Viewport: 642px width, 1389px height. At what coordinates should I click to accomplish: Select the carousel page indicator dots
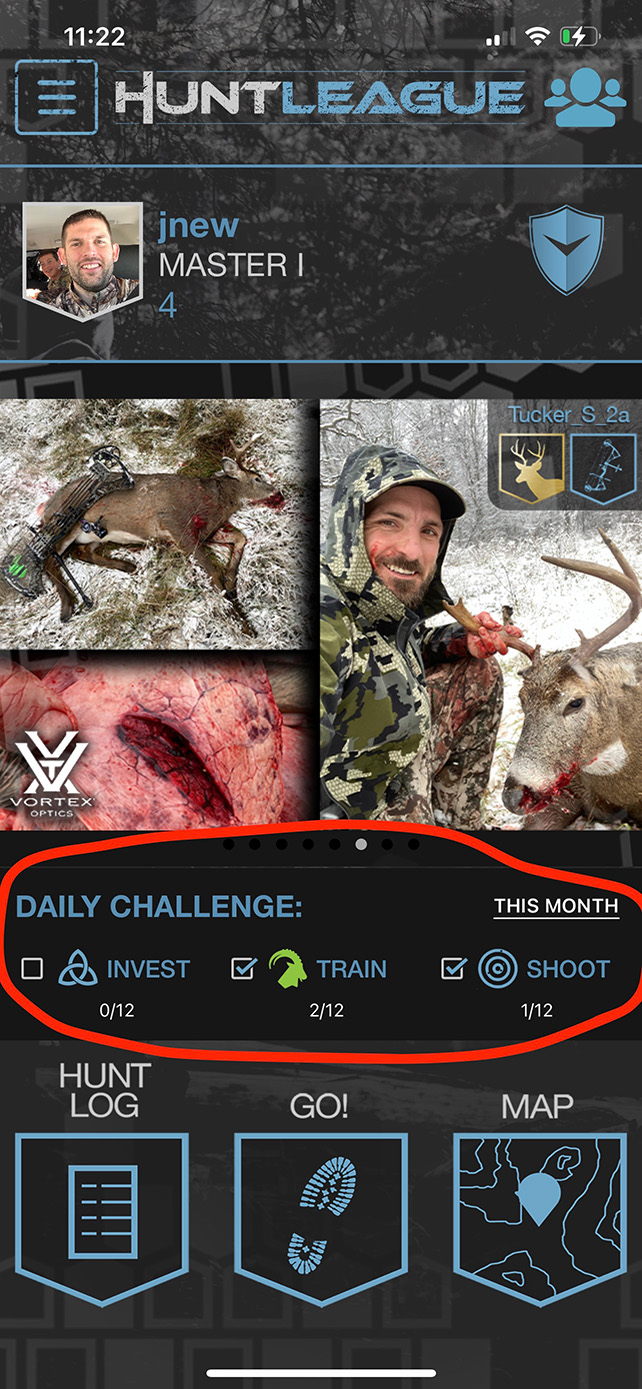click(321, 844)
